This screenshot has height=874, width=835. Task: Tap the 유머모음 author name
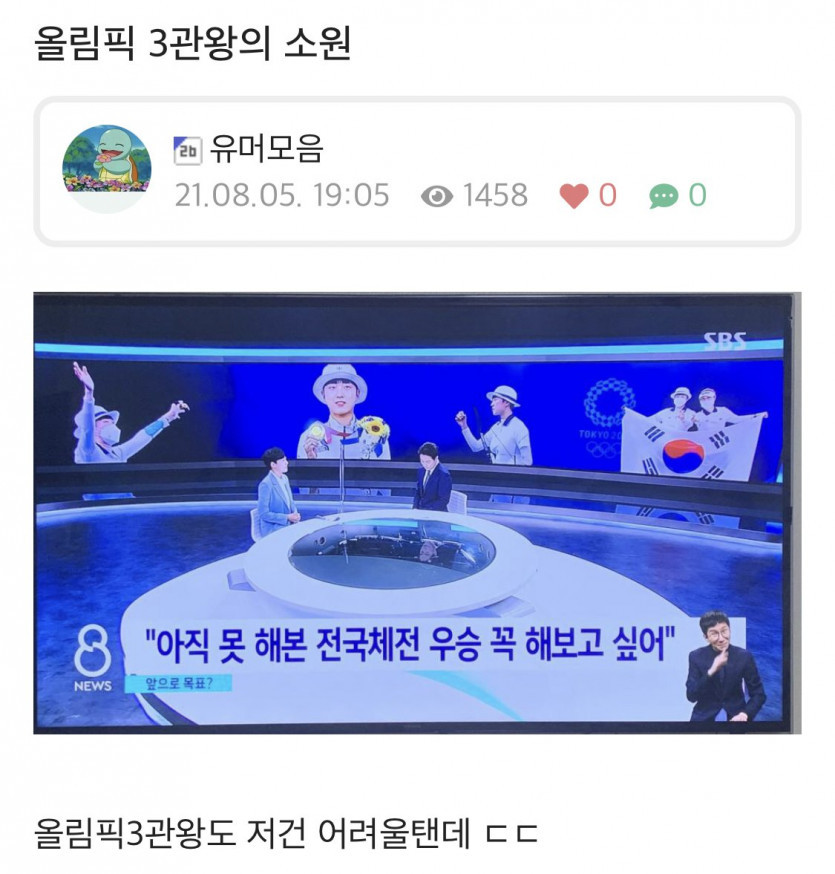coord(266,149)
